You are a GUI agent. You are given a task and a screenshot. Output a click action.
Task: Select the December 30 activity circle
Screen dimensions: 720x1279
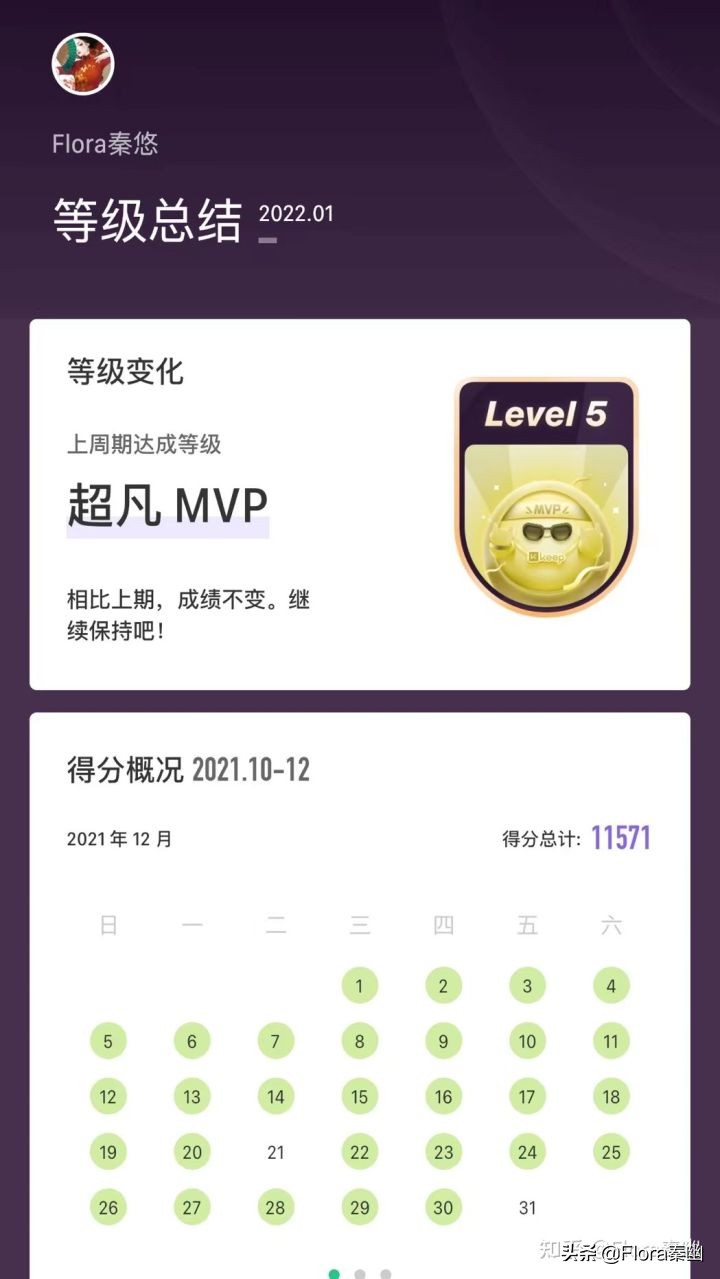click(443, 1207)
